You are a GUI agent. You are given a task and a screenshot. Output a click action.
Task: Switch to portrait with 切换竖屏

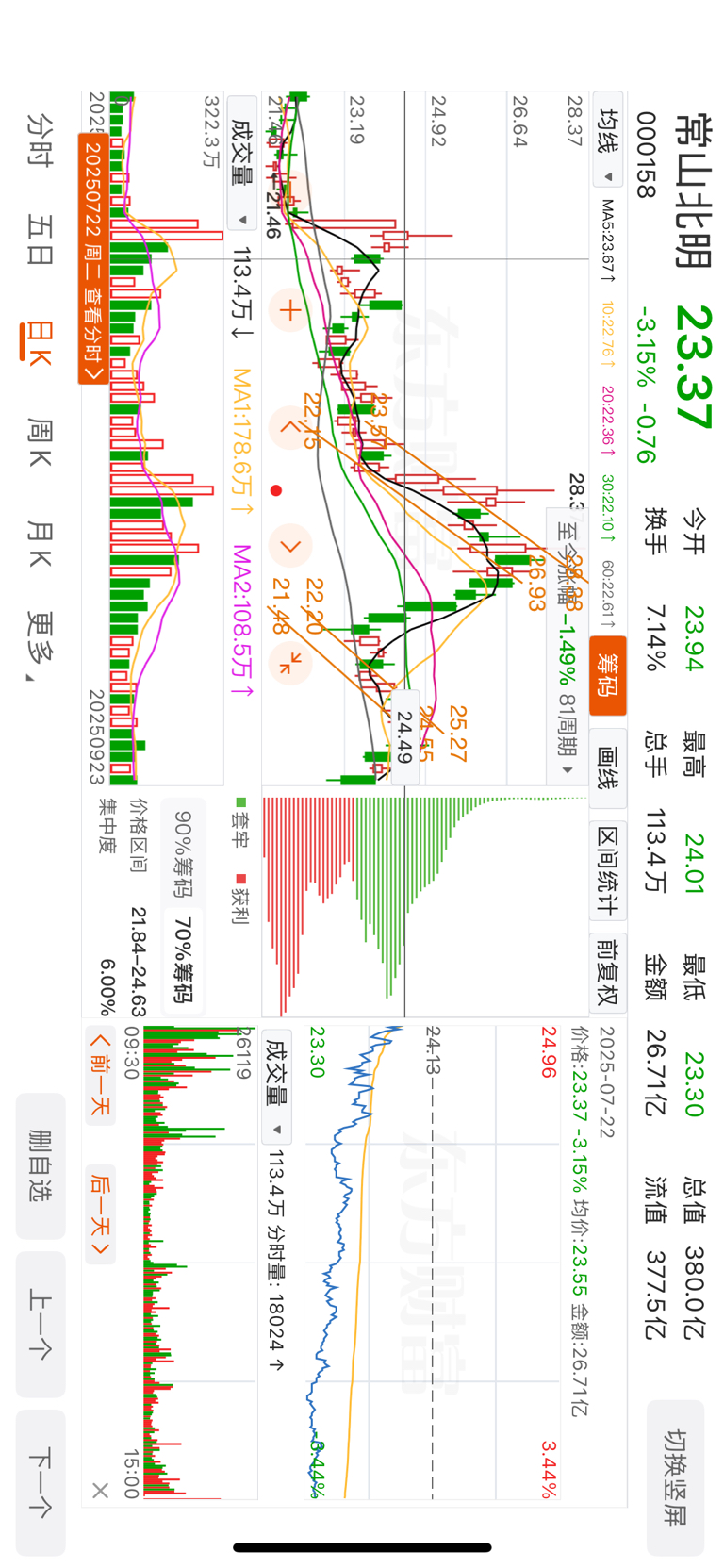(675, 1477)
